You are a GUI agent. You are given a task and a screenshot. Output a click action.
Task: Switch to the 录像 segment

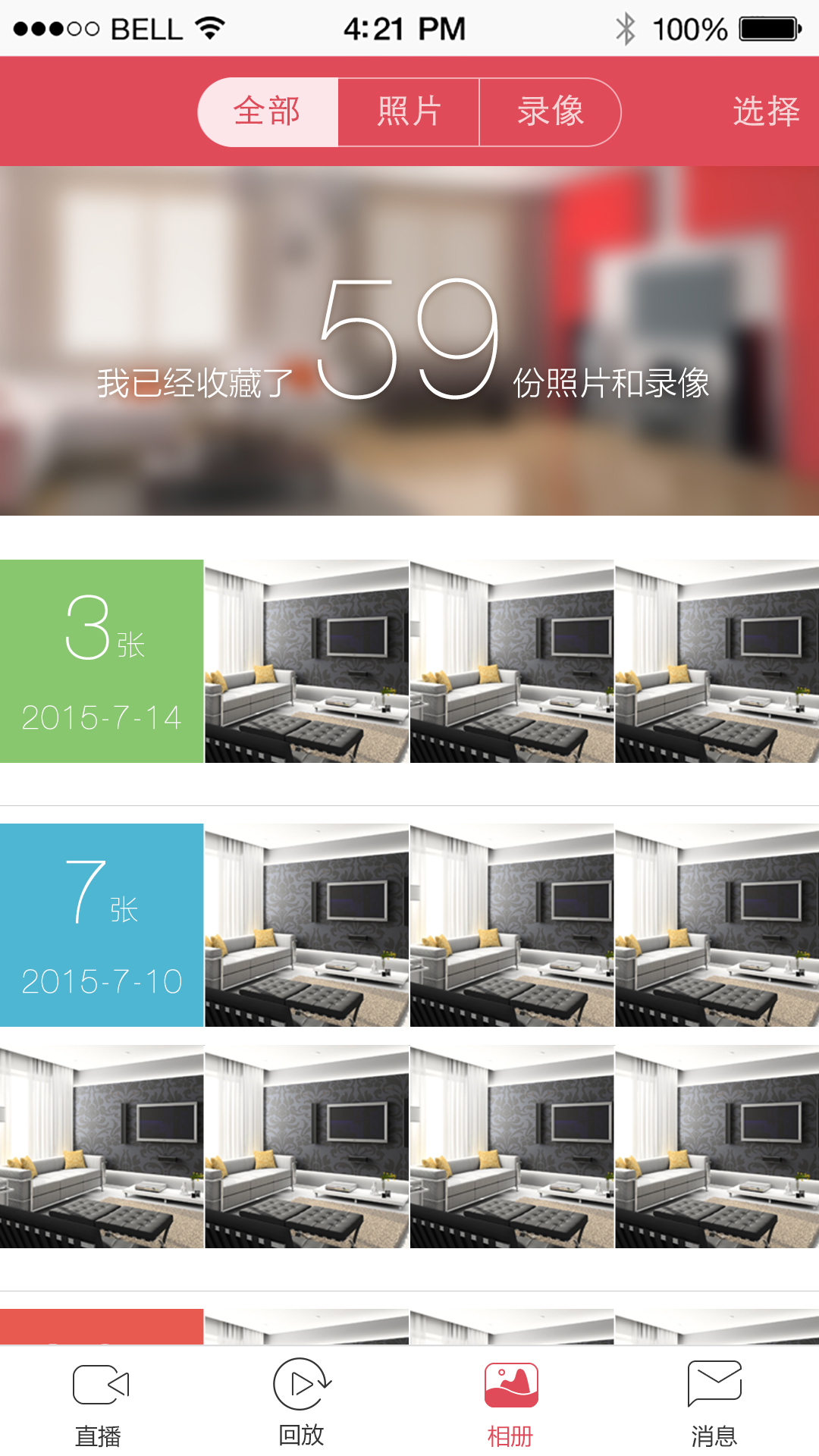(x=550, y=112)
